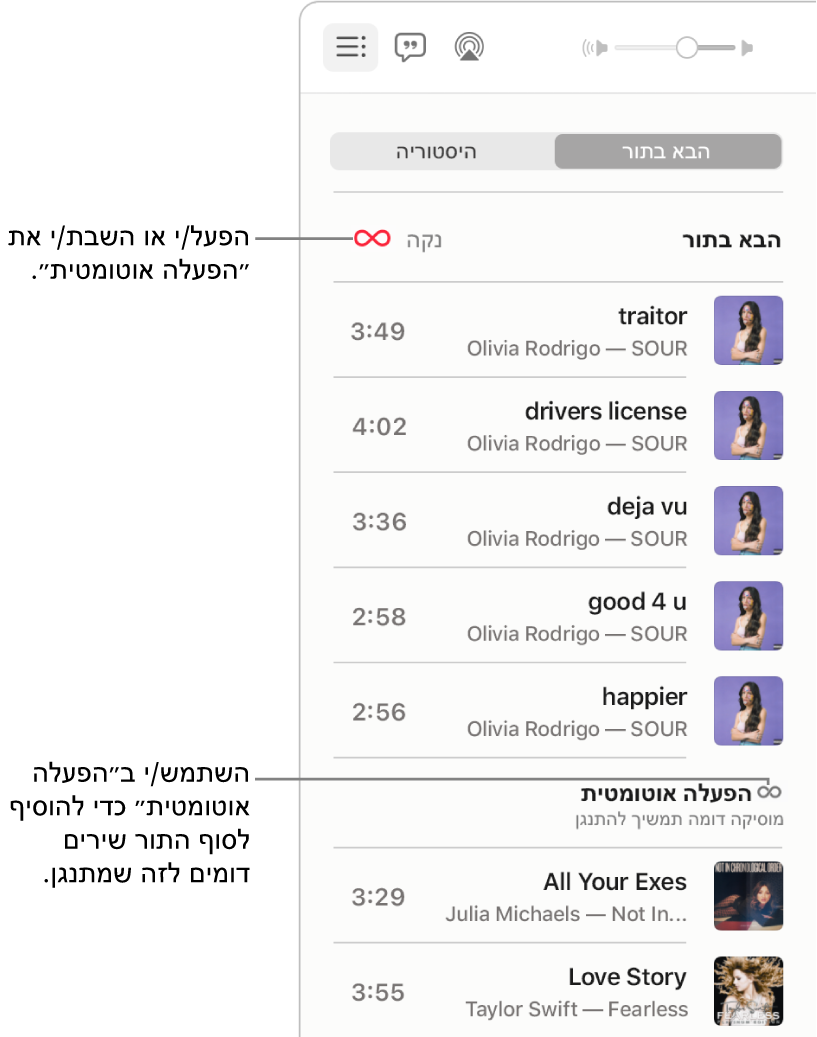
Task: Open the Playing Next queue icon
Action: click(x=350, y=47)
